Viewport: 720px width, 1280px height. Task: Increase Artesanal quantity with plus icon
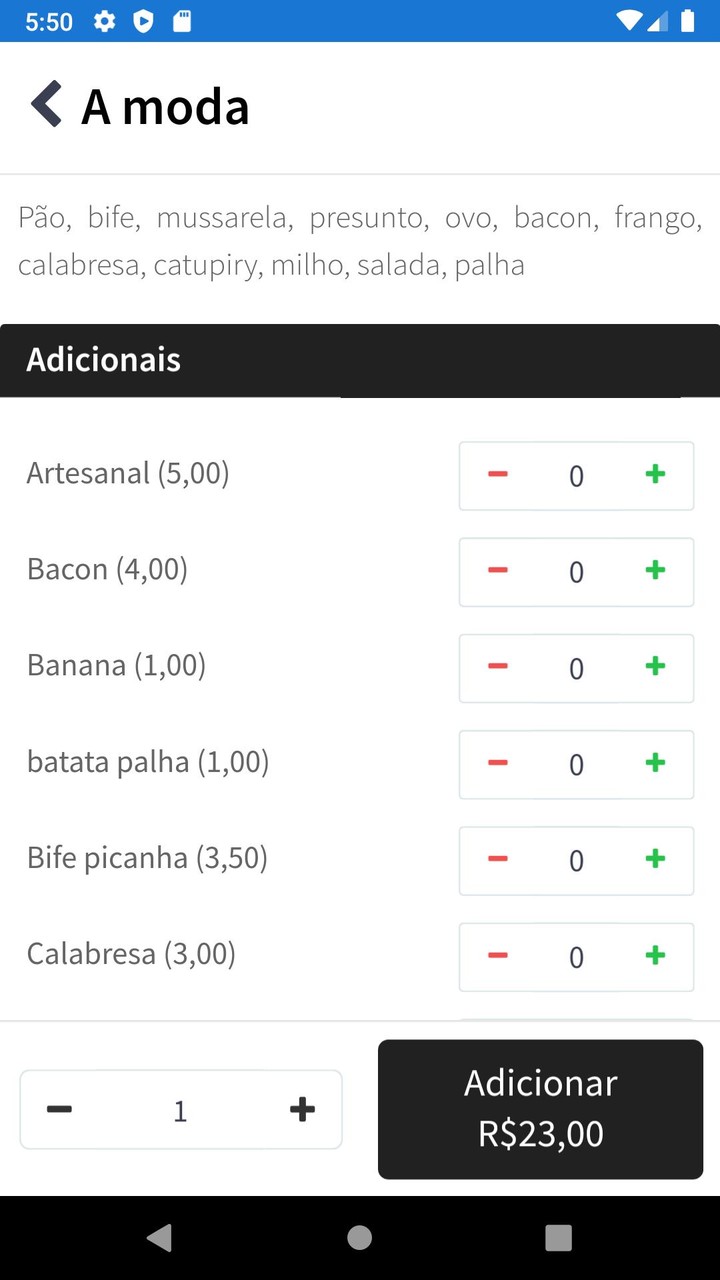(655, 474)
